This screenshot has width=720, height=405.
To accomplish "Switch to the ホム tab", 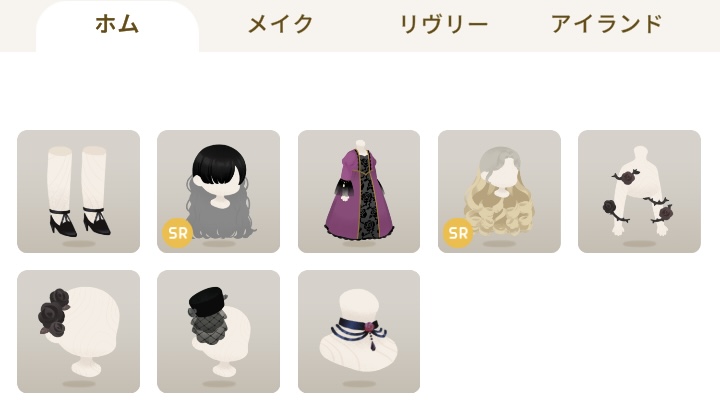I will coord(117,25).
